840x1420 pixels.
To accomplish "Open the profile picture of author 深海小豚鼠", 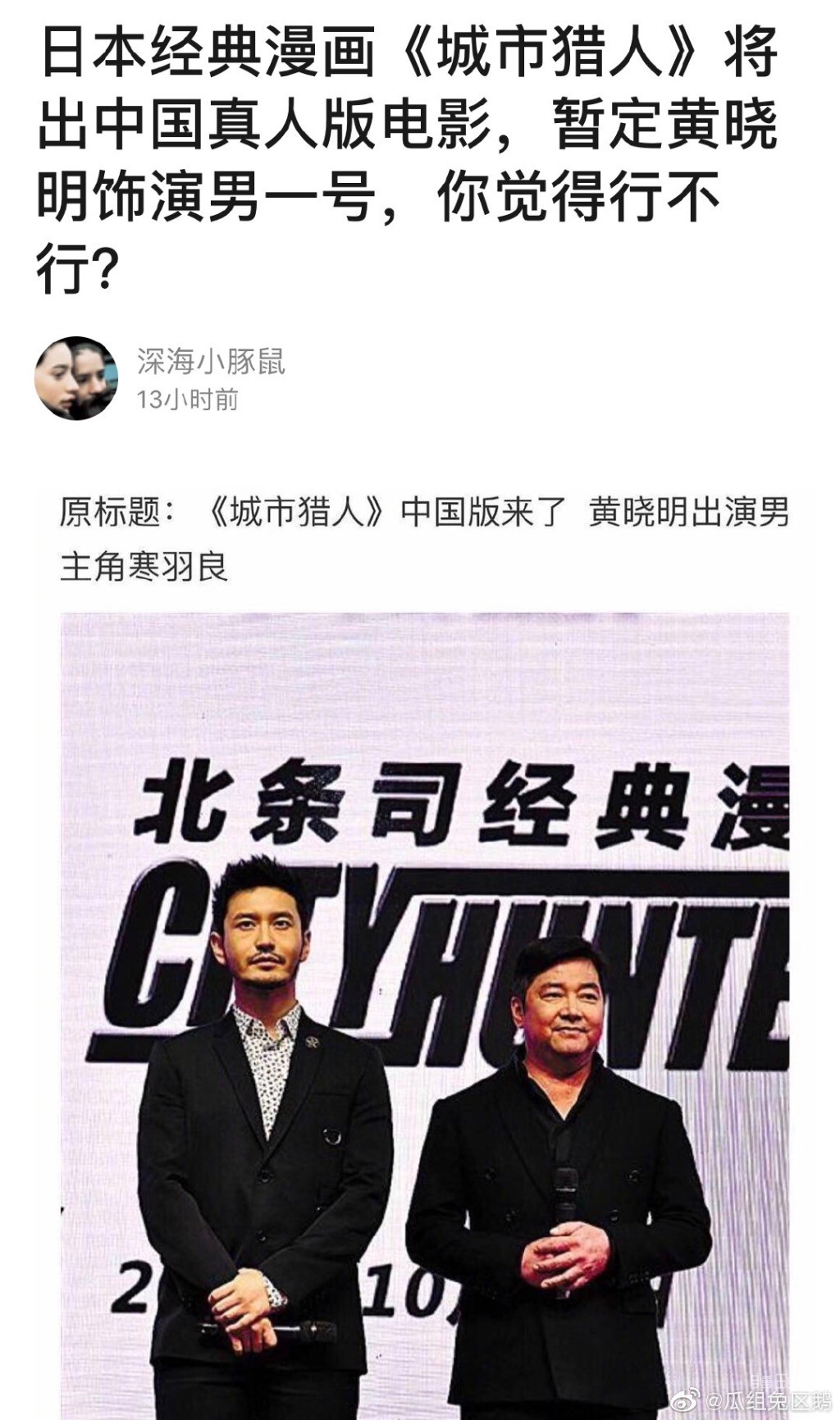I will pyautogui.click(x=75, y=378).
